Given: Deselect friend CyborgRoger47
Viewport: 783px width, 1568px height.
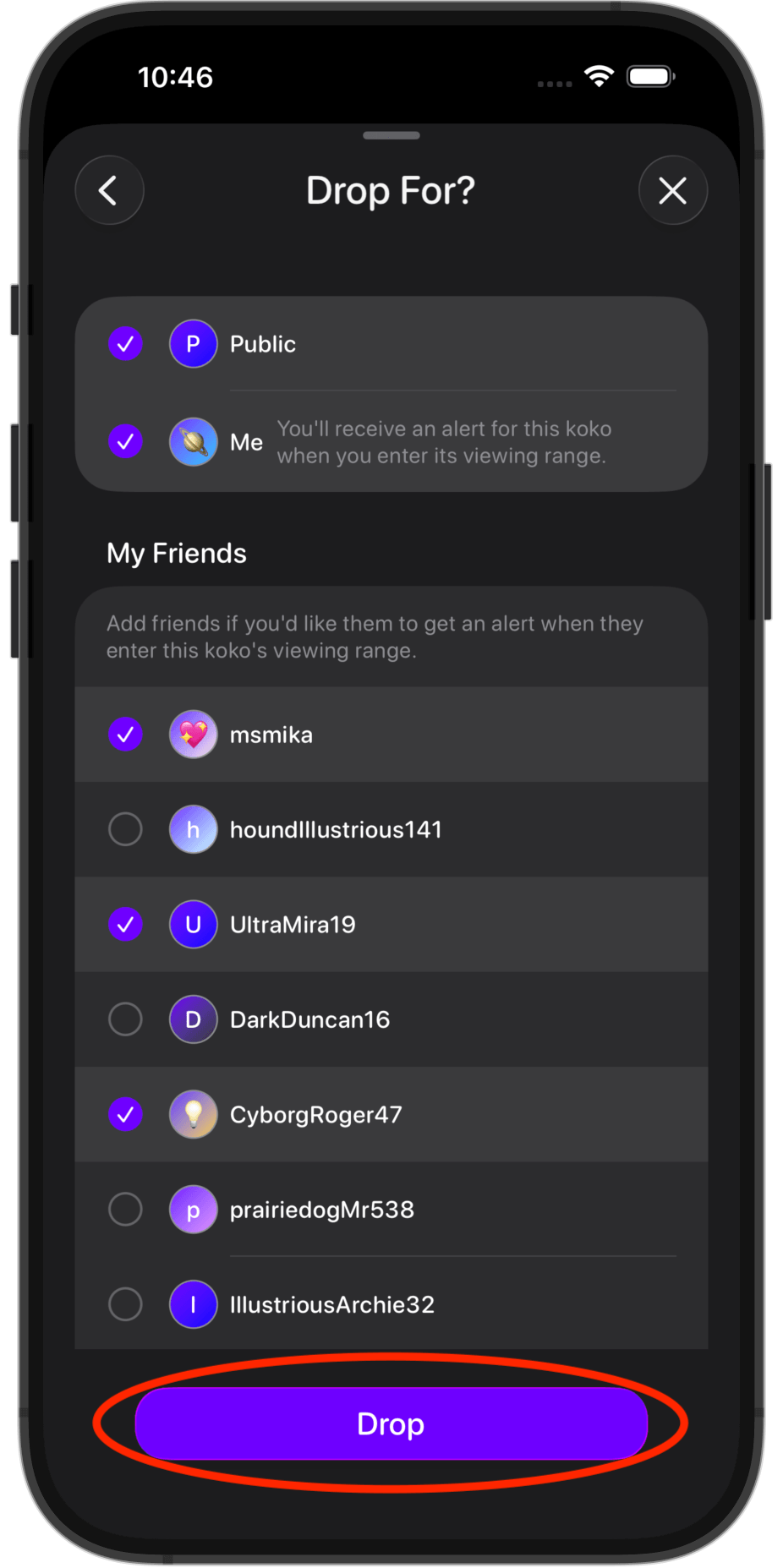Looking at the screenshot, I should point(125,1114).
